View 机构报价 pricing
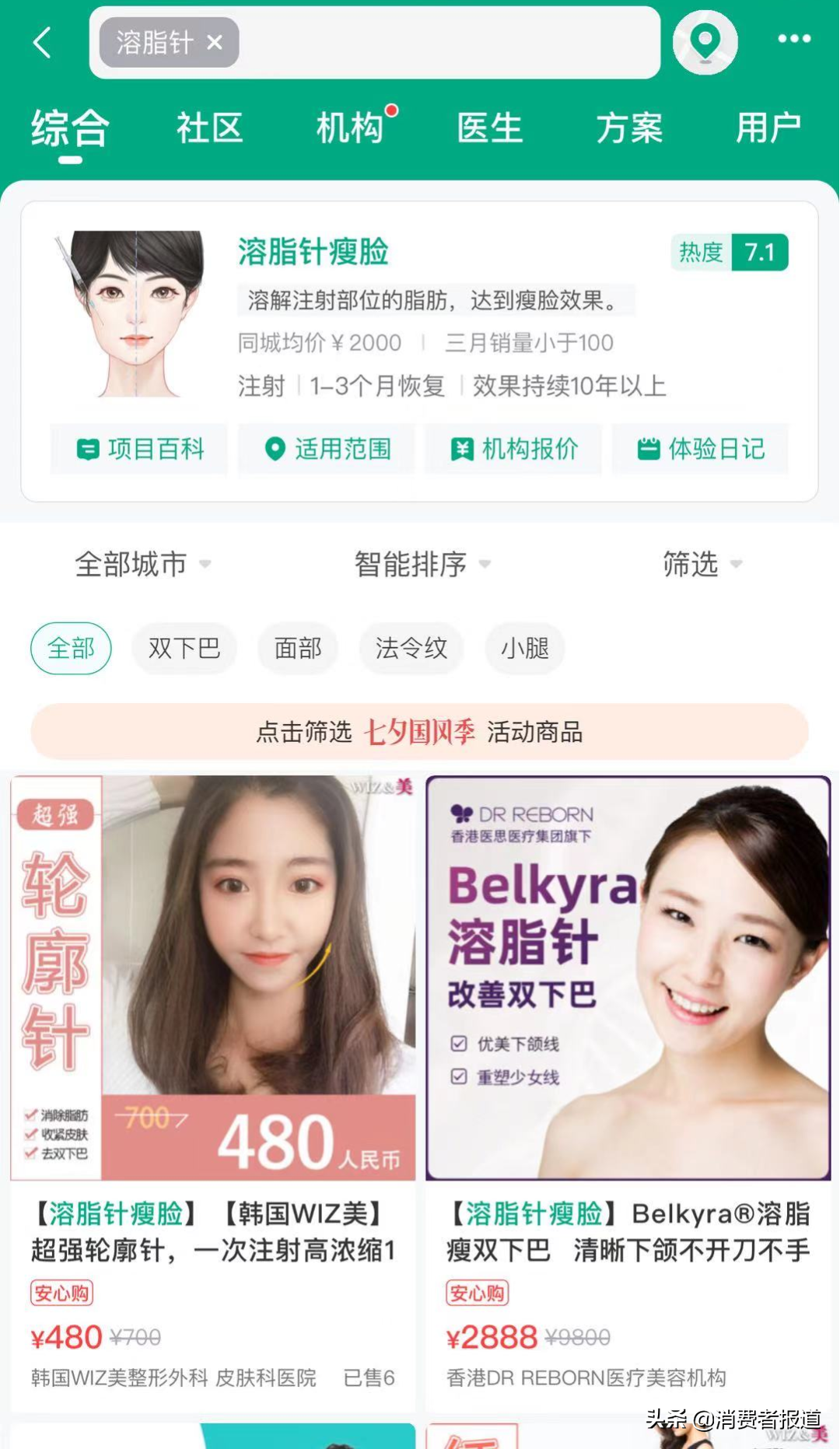Image resolution: width=840 pixels, height=1449 pixels. click(x=513, y=449)
